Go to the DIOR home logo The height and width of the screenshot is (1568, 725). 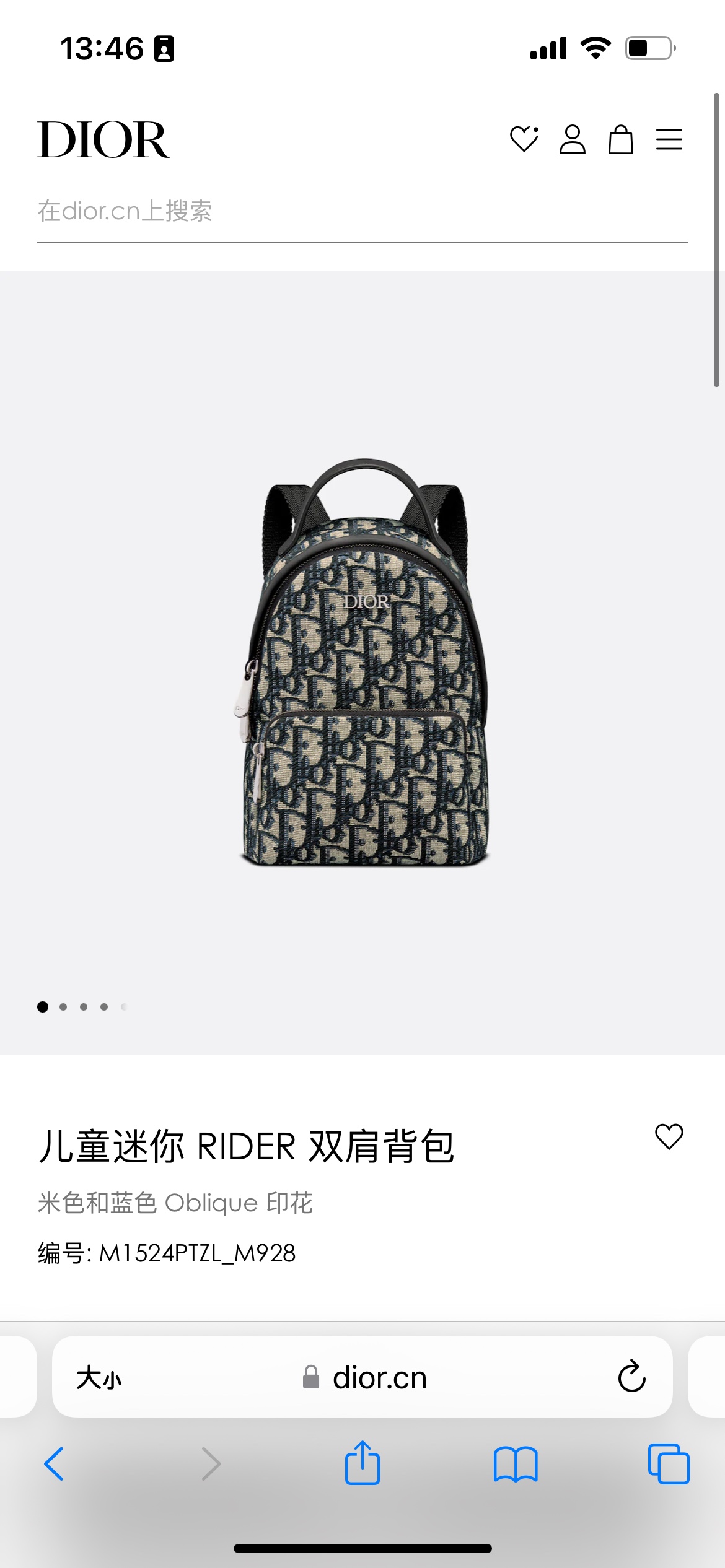pyautogui.click(x=103, y=140)
